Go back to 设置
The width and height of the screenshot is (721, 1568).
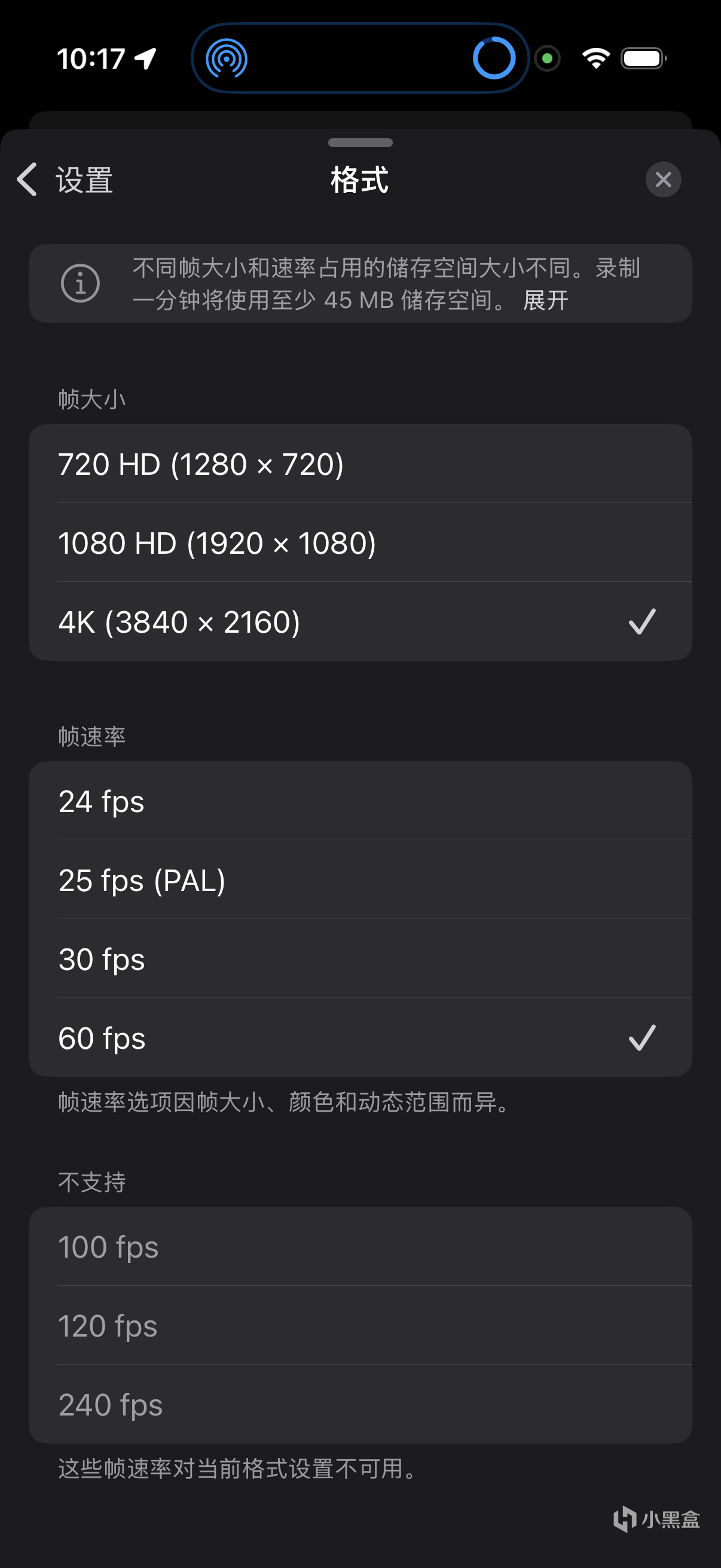point(66,180)
